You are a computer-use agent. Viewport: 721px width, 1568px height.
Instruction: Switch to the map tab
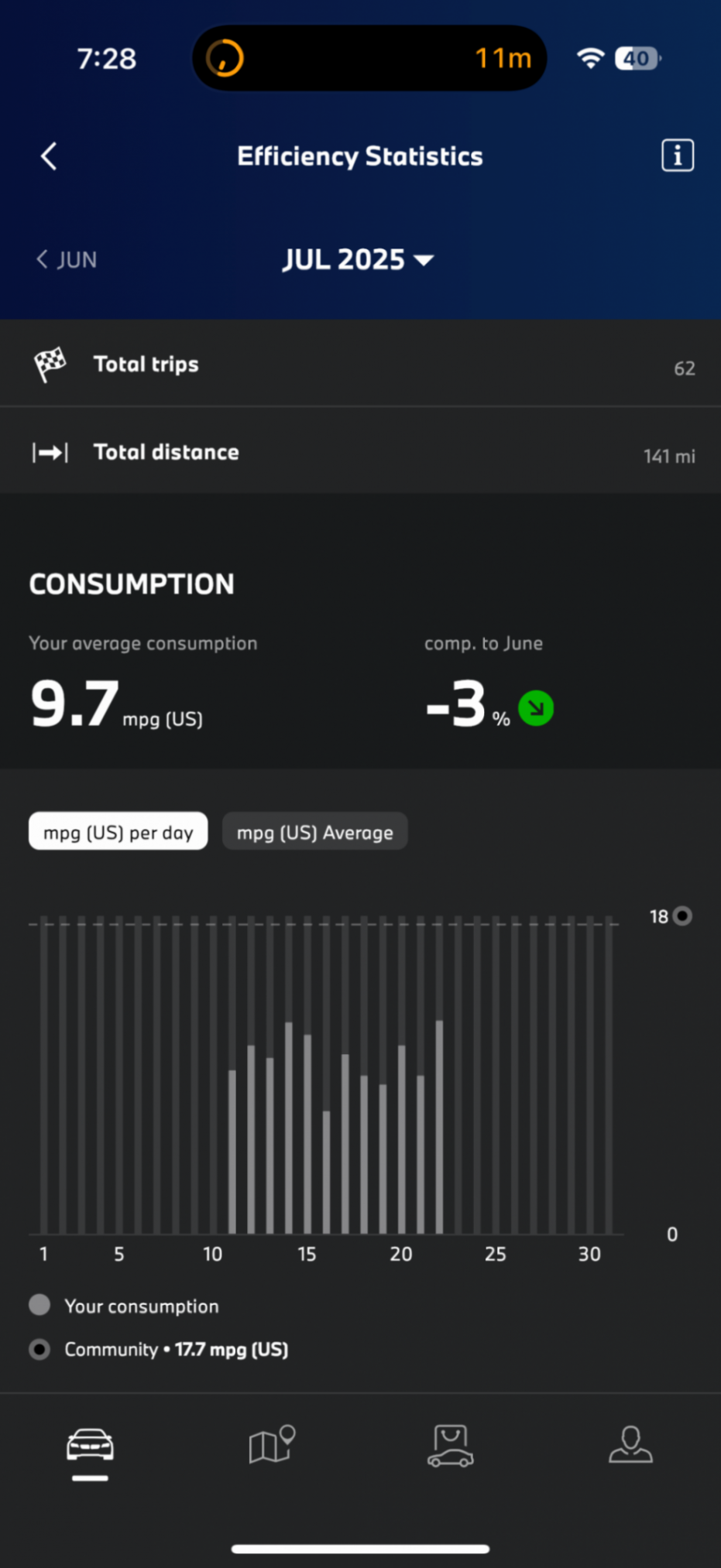pyautogui.click(x=271, y=1445)
